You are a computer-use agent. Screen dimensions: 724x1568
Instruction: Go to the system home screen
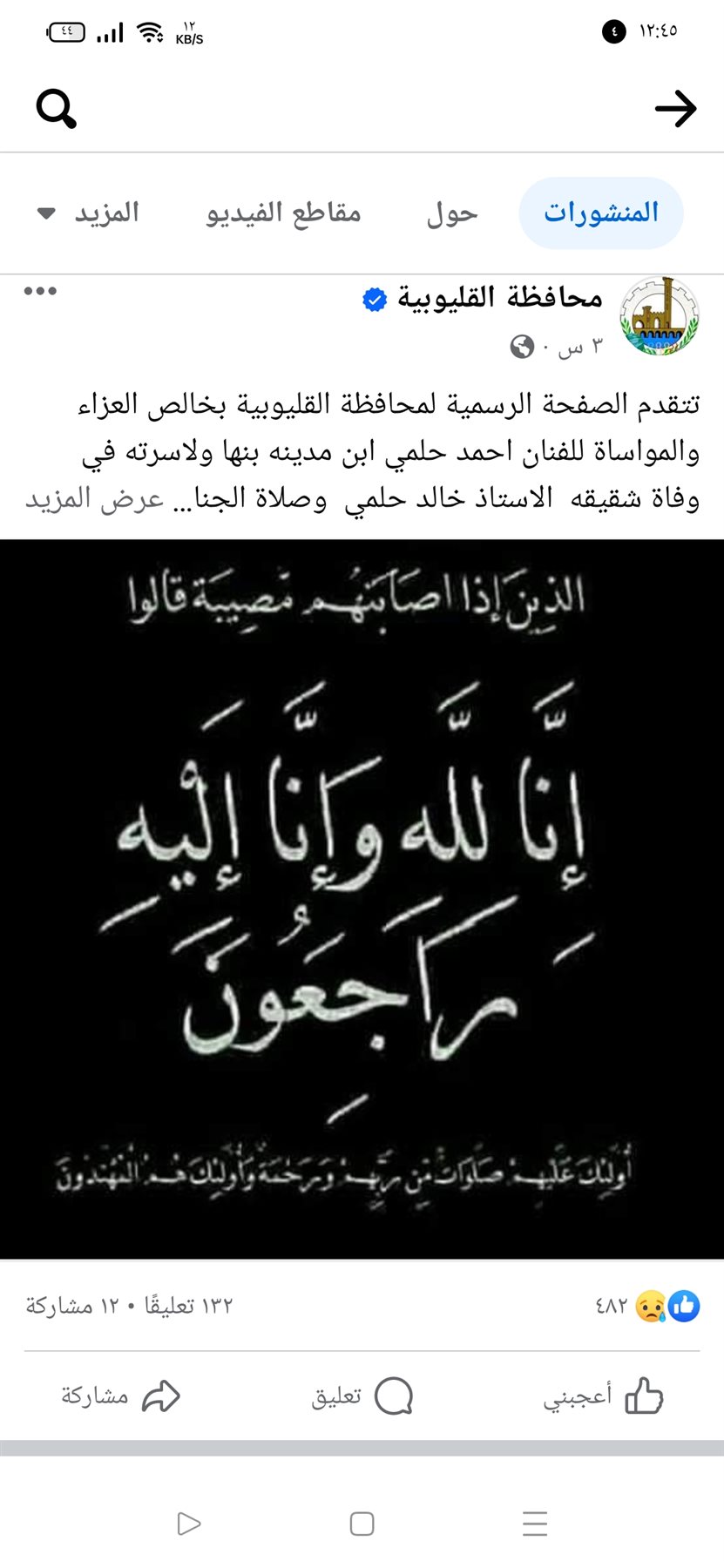pyautogui.click(x=362, y=1524)
